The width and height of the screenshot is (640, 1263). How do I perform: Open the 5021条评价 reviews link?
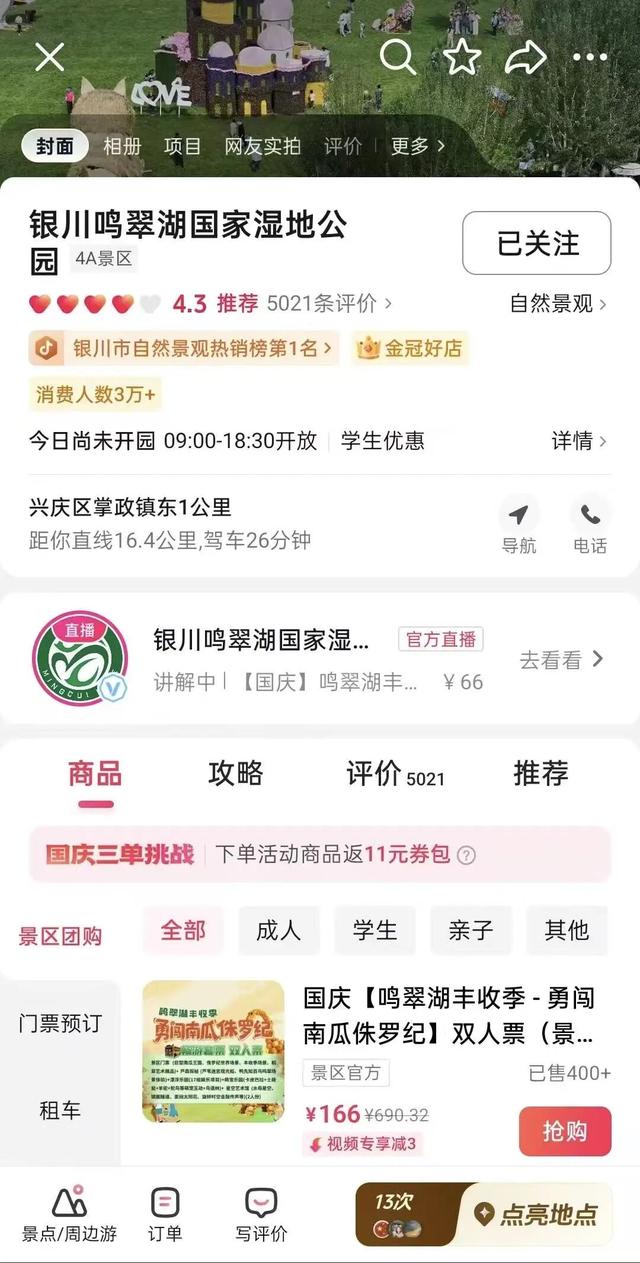coord(329,303)
